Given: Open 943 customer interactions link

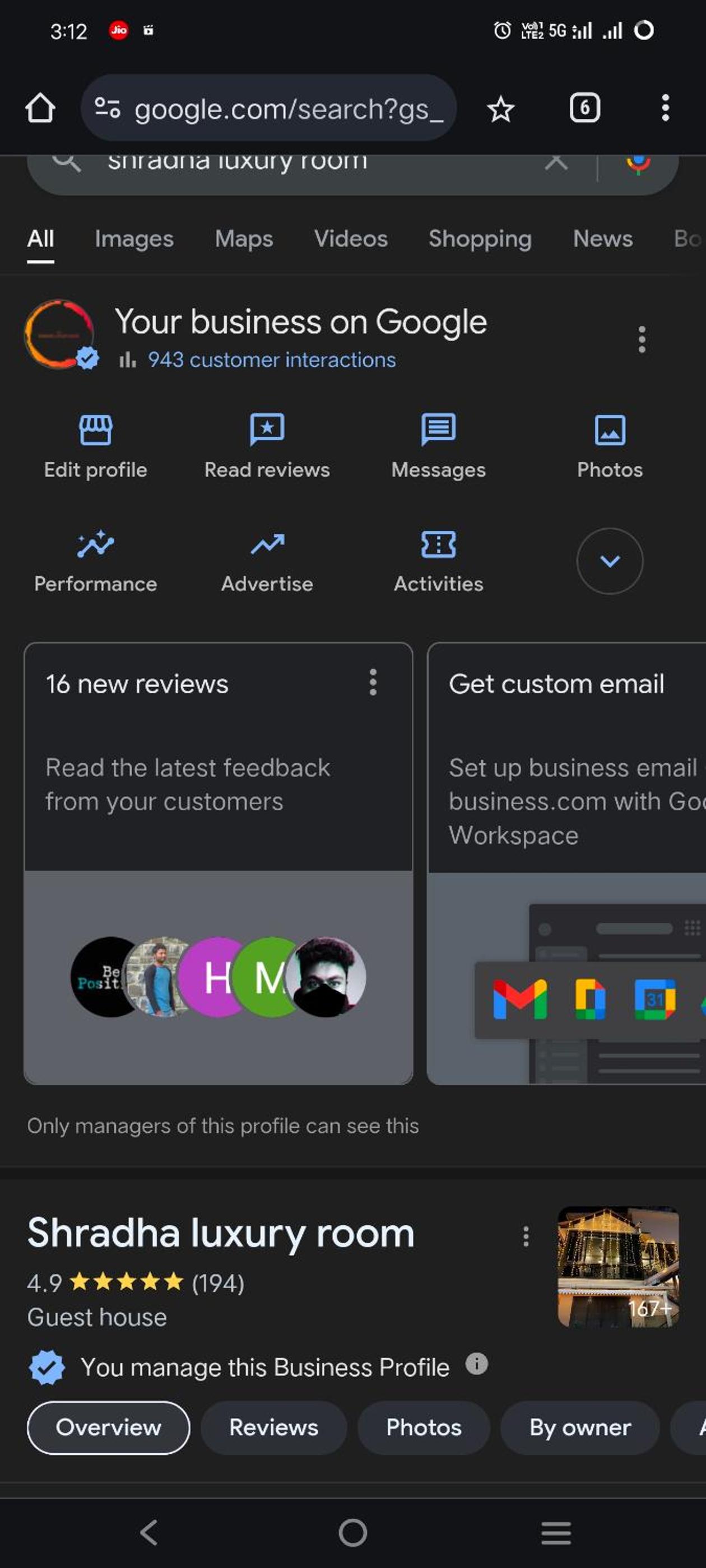Looking at the screenshot, I should [x=272, y=360].
